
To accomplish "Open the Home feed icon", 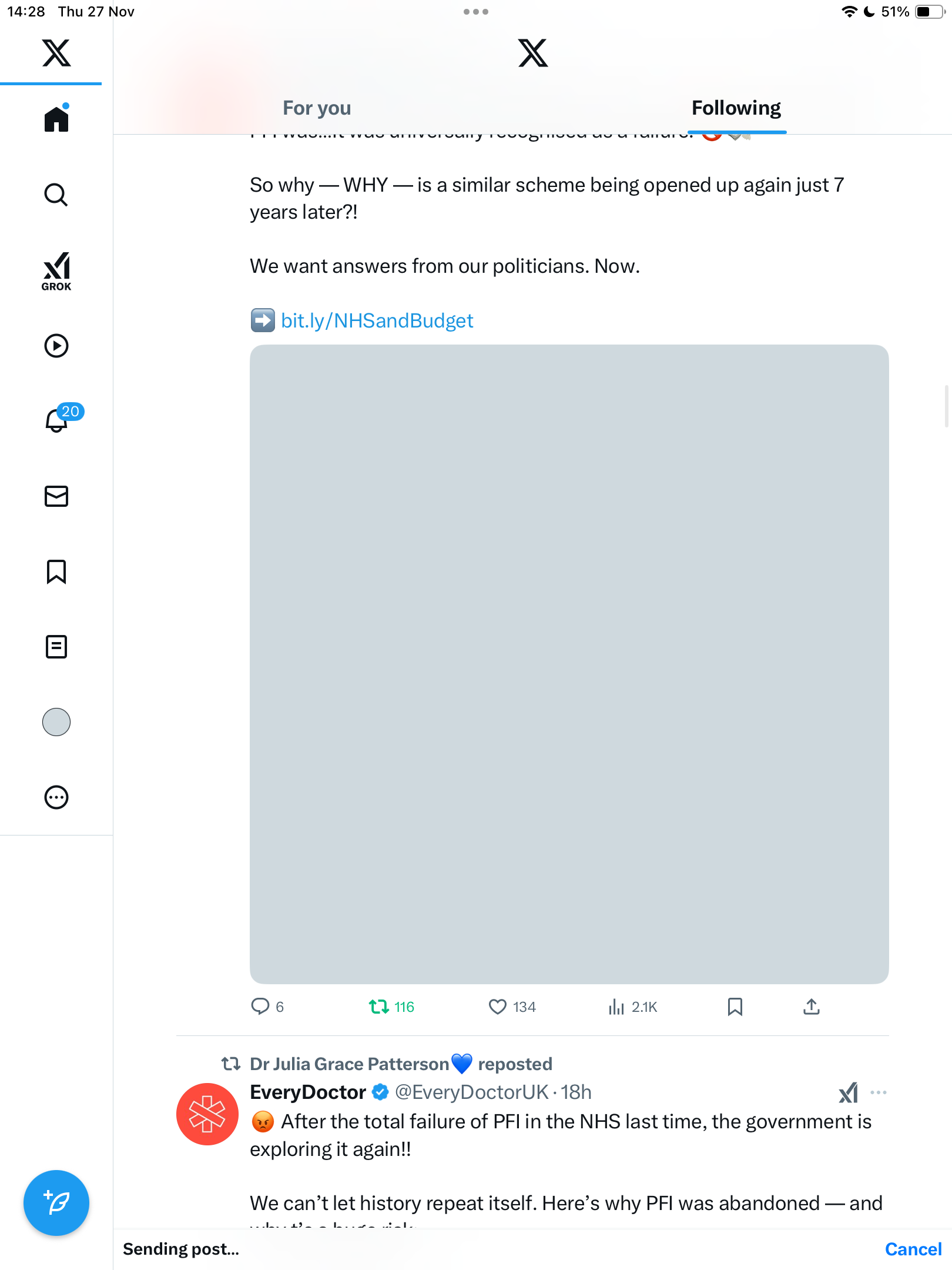I will pyautogui.click(x=56, y=119).
